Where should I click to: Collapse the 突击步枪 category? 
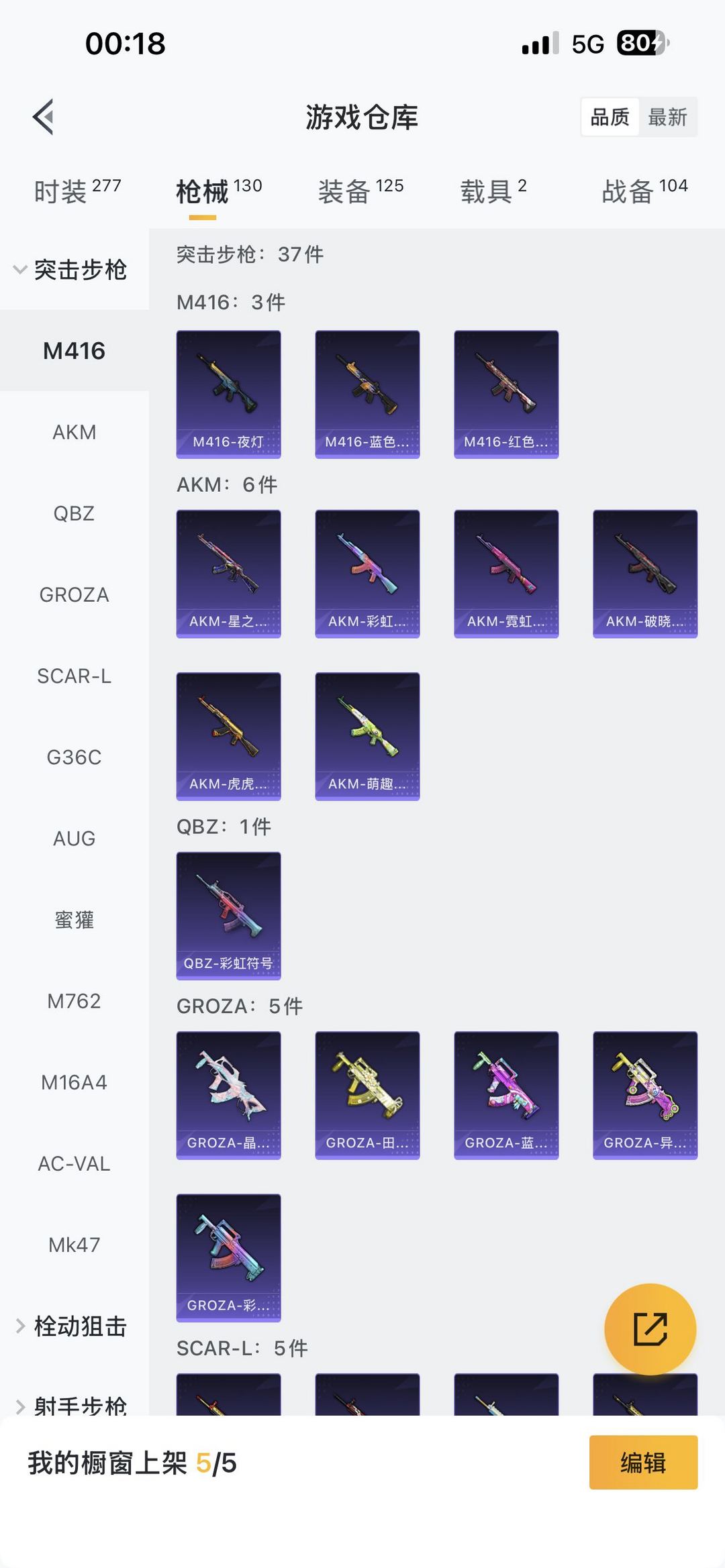pos(70,270)
